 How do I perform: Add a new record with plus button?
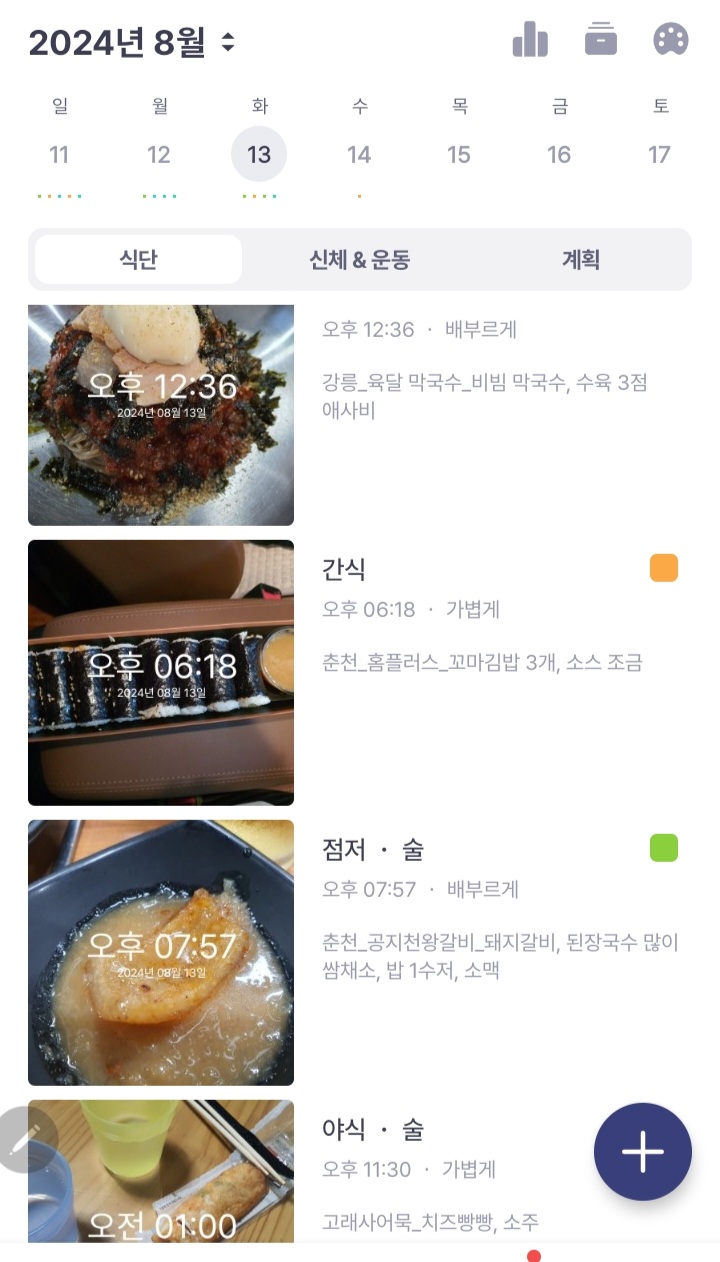642,1152
